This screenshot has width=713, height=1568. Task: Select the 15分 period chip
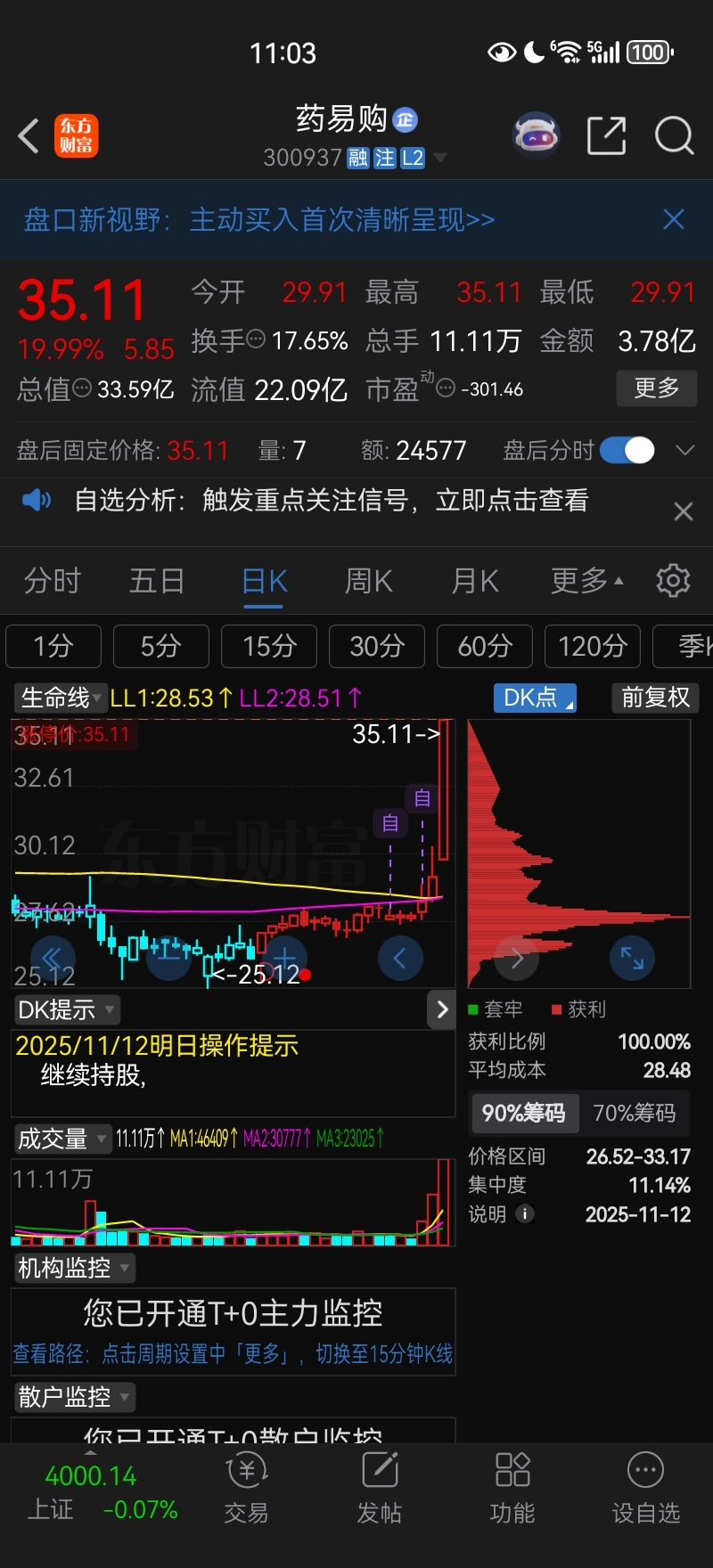coord(269,646)
